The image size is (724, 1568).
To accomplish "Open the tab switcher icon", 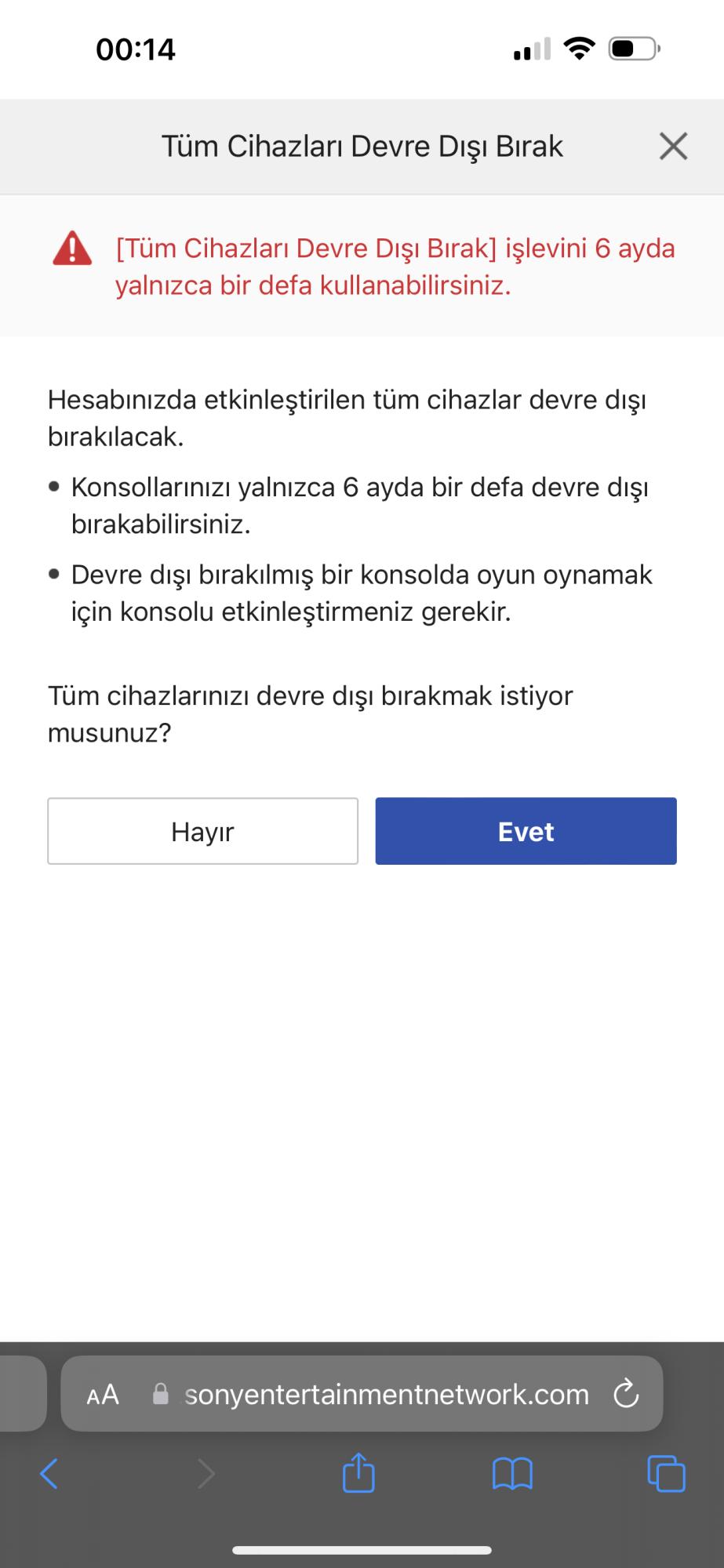I will coord(666,1474).
